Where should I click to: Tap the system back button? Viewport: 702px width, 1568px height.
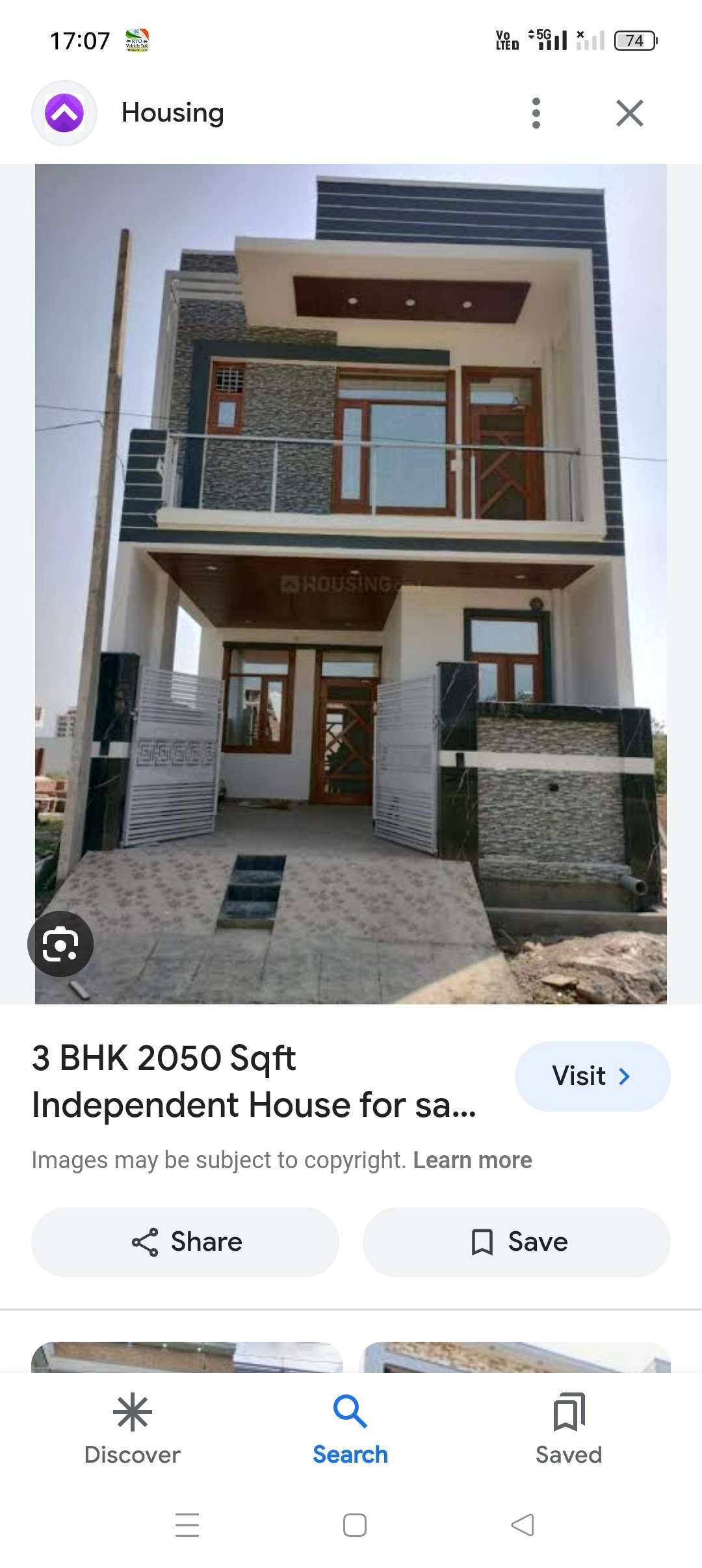coord(522,1524)
